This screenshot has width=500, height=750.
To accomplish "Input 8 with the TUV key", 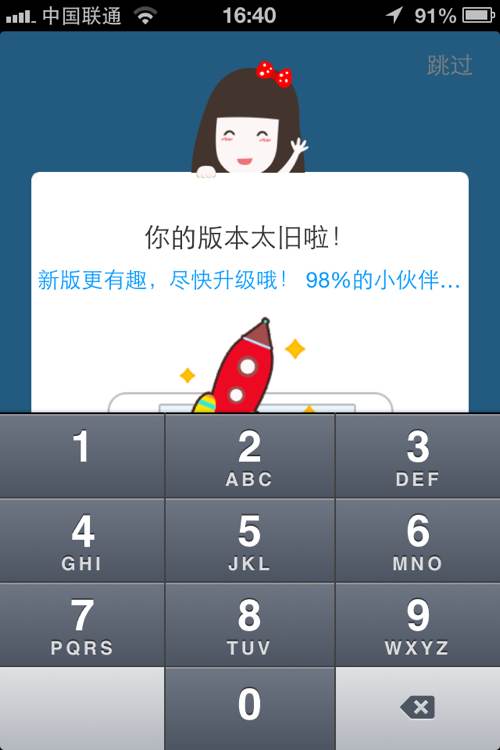I will tap(250, 624).
